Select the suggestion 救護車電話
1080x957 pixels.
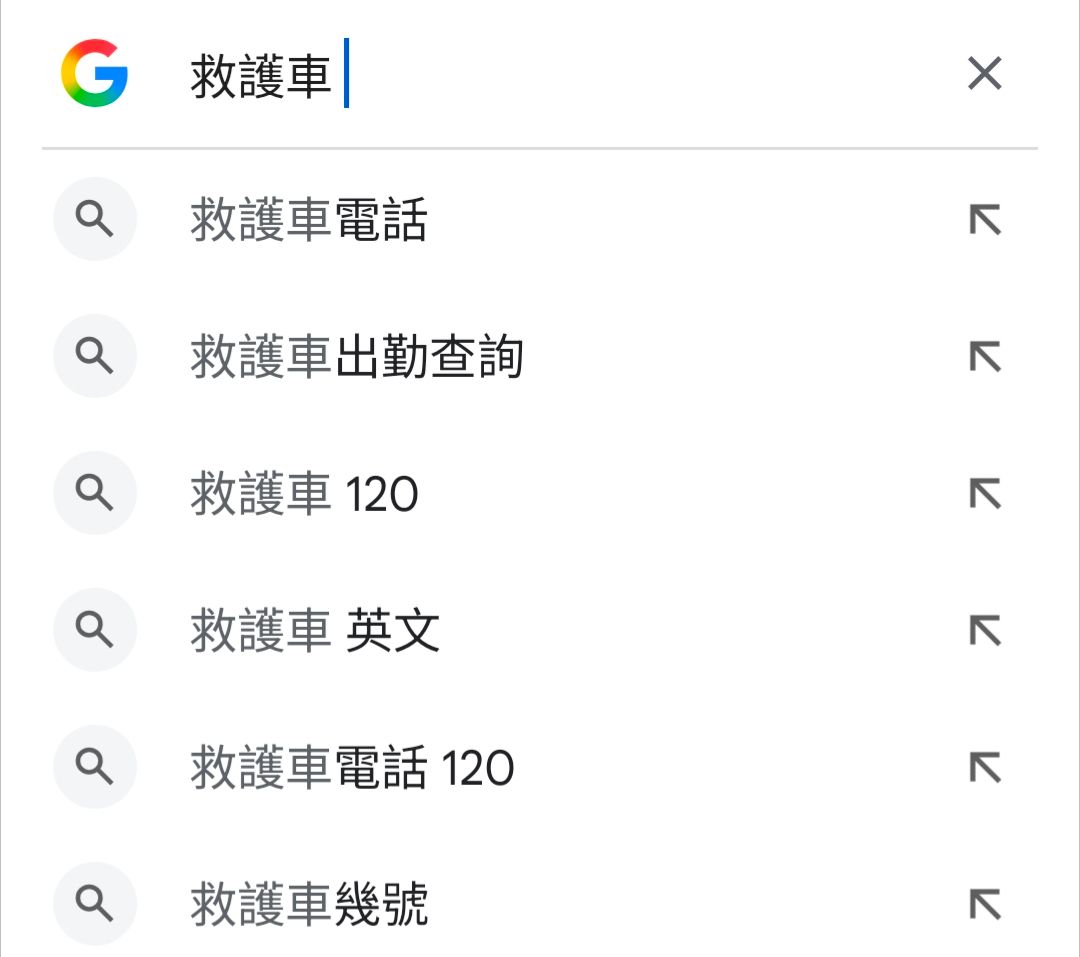(309, 220)
